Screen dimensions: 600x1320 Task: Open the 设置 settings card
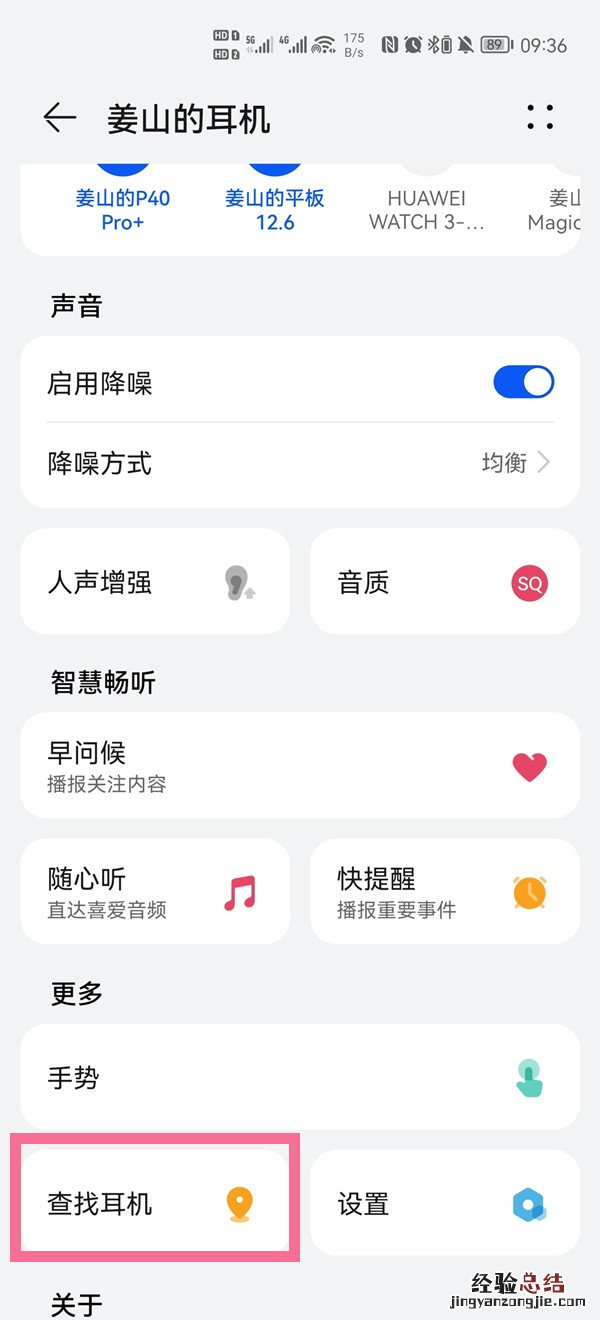point(445,1203)
